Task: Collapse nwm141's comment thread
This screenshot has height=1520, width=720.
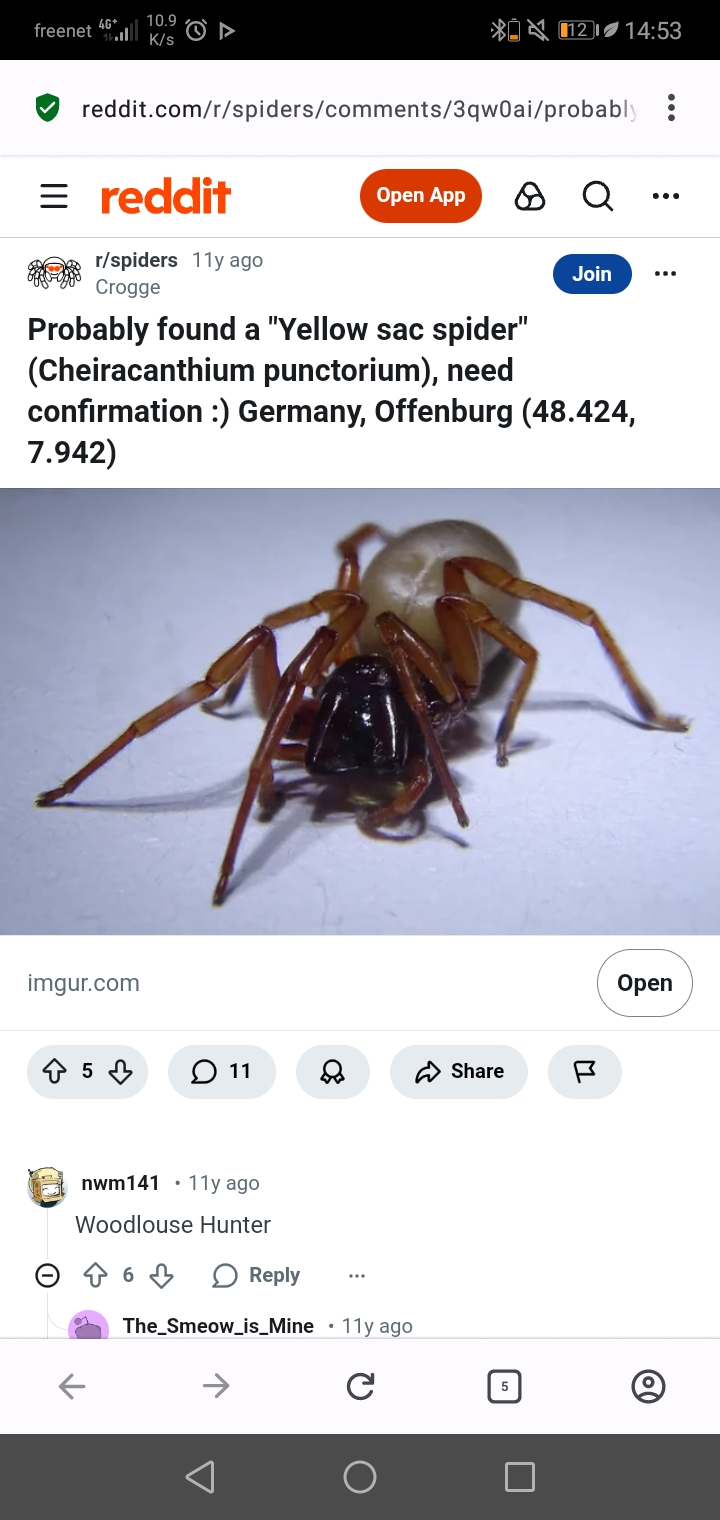Action: 47,1275
